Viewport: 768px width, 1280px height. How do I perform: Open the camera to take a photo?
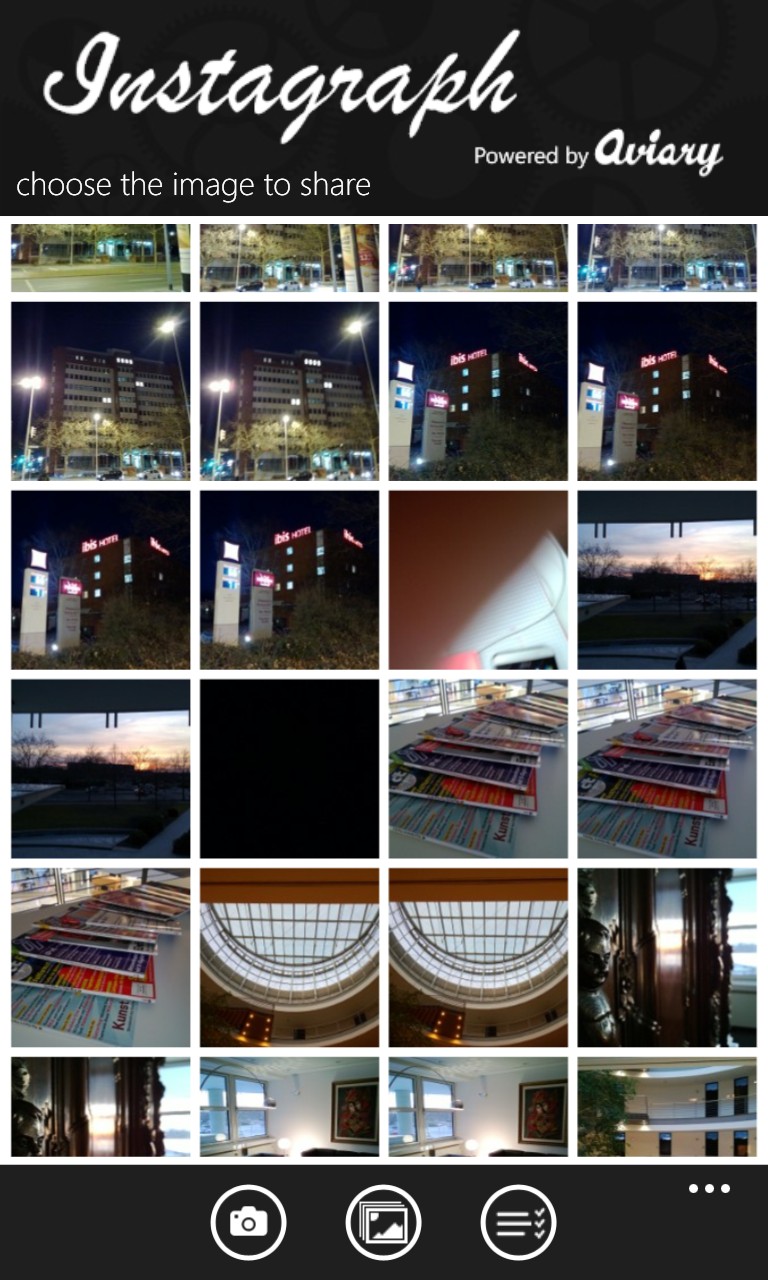(248, 1221)
